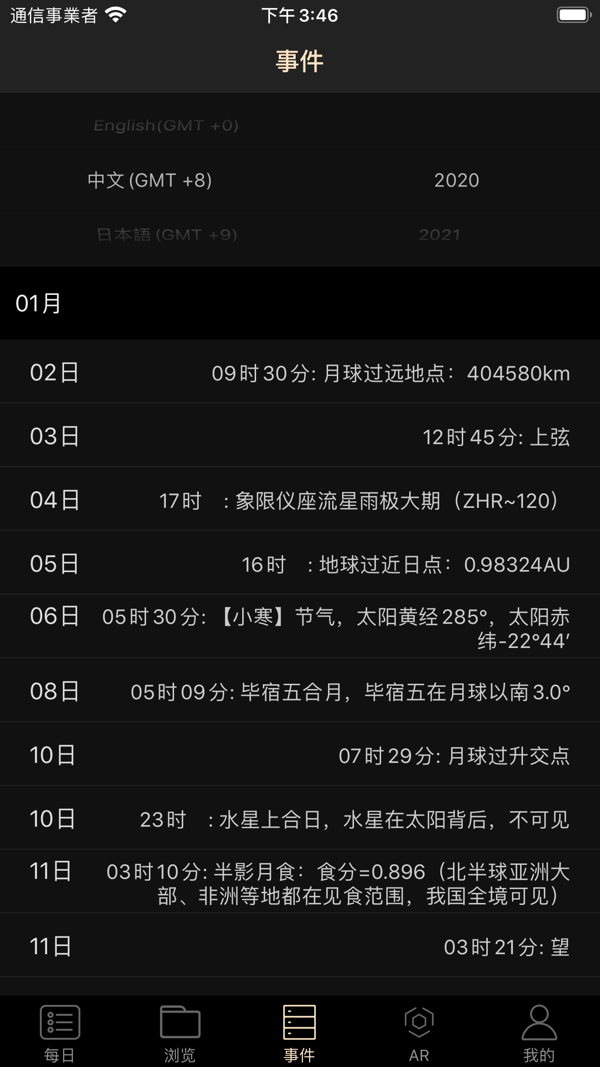Screen dimensions: 600x1067
Task: View the 小寒 节气 event
Action: pyautogui.click(x=300, y=627)
